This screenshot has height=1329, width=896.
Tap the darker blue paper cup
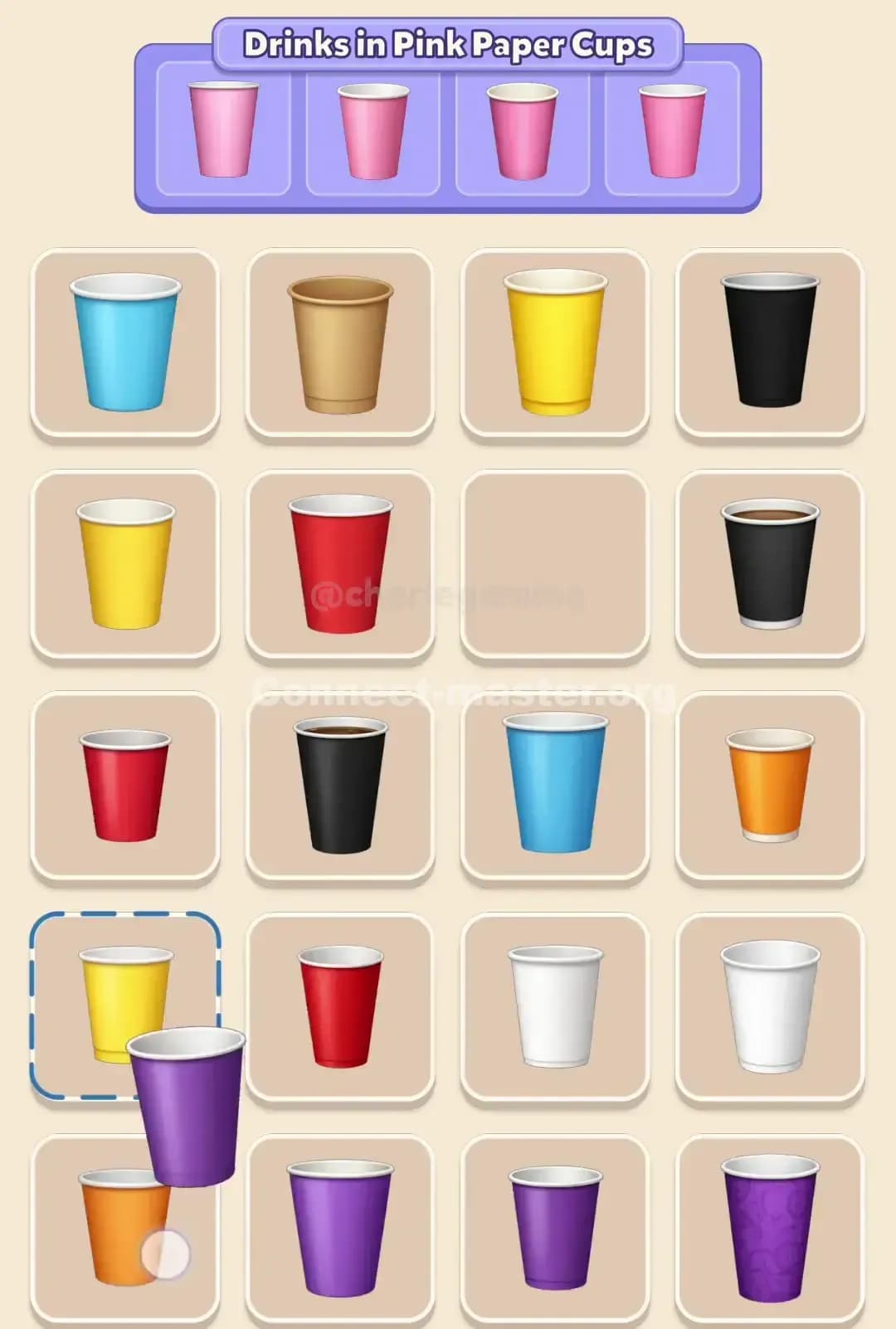(x=554, y=783)
